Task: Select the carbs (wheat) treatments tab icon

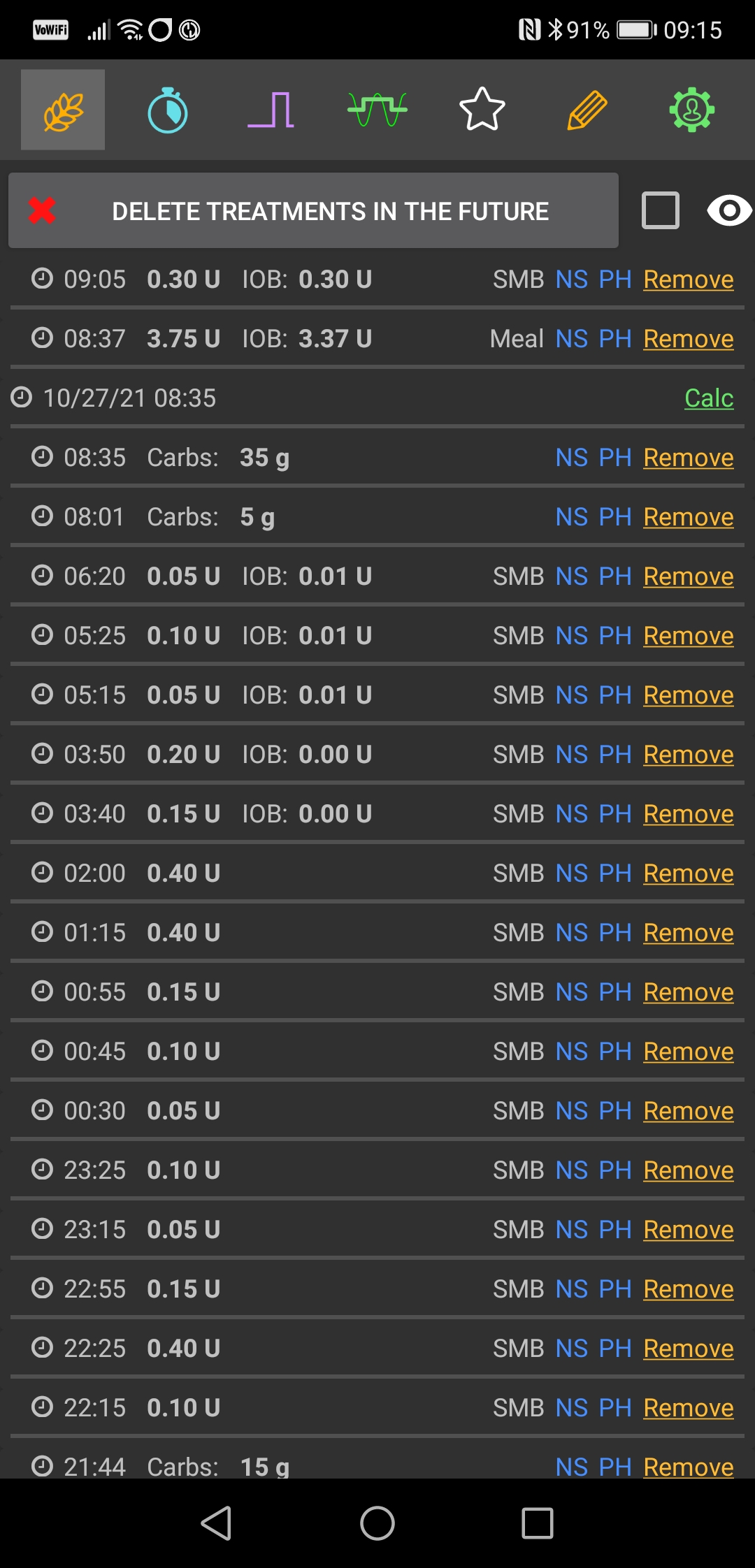Action: coord(62,109)
